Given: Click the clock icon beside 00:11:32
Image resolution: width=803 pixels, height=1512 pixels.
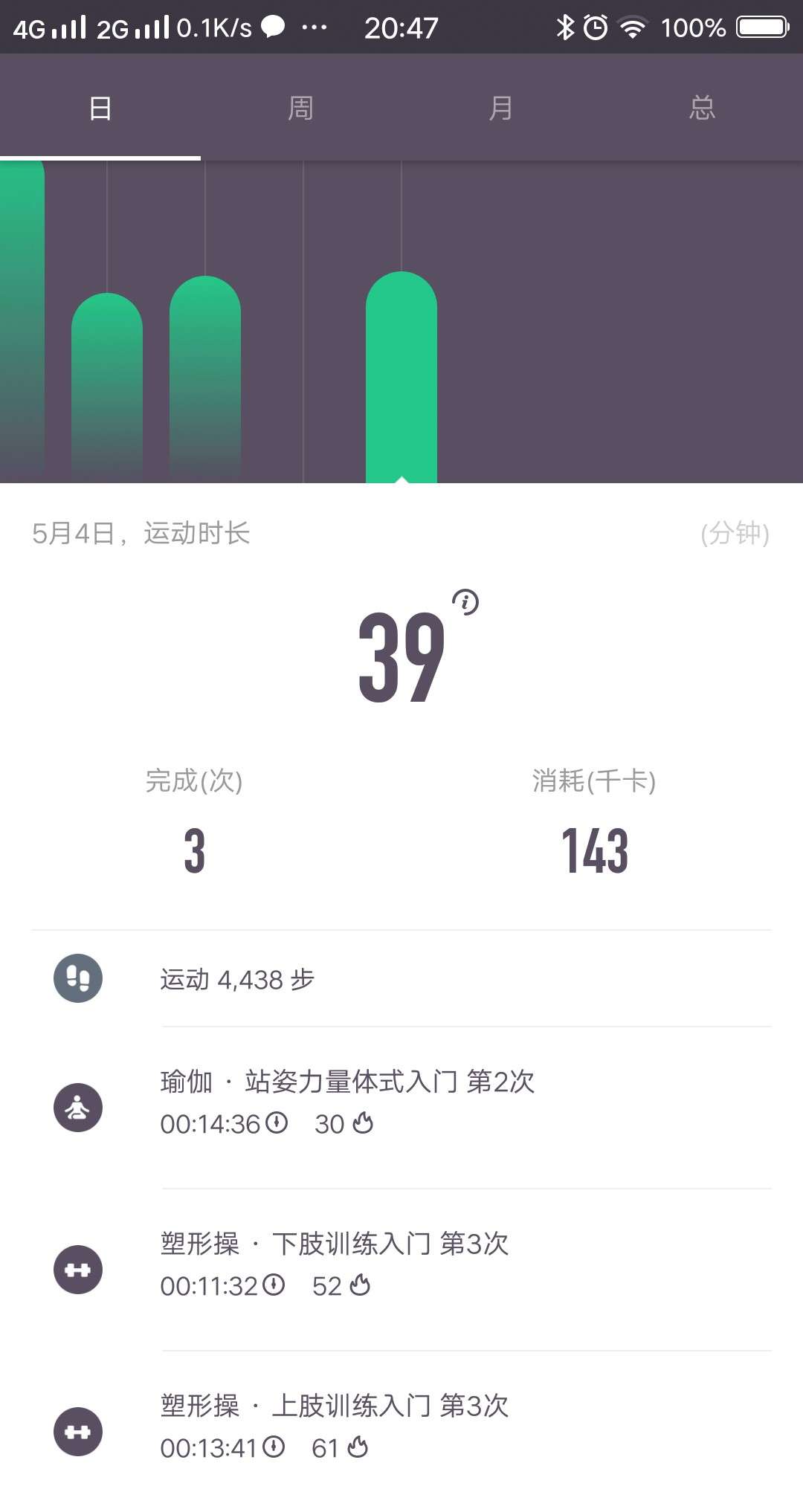Looking at the screenshot, I should pyautogui.click(x=274, y=1286).
